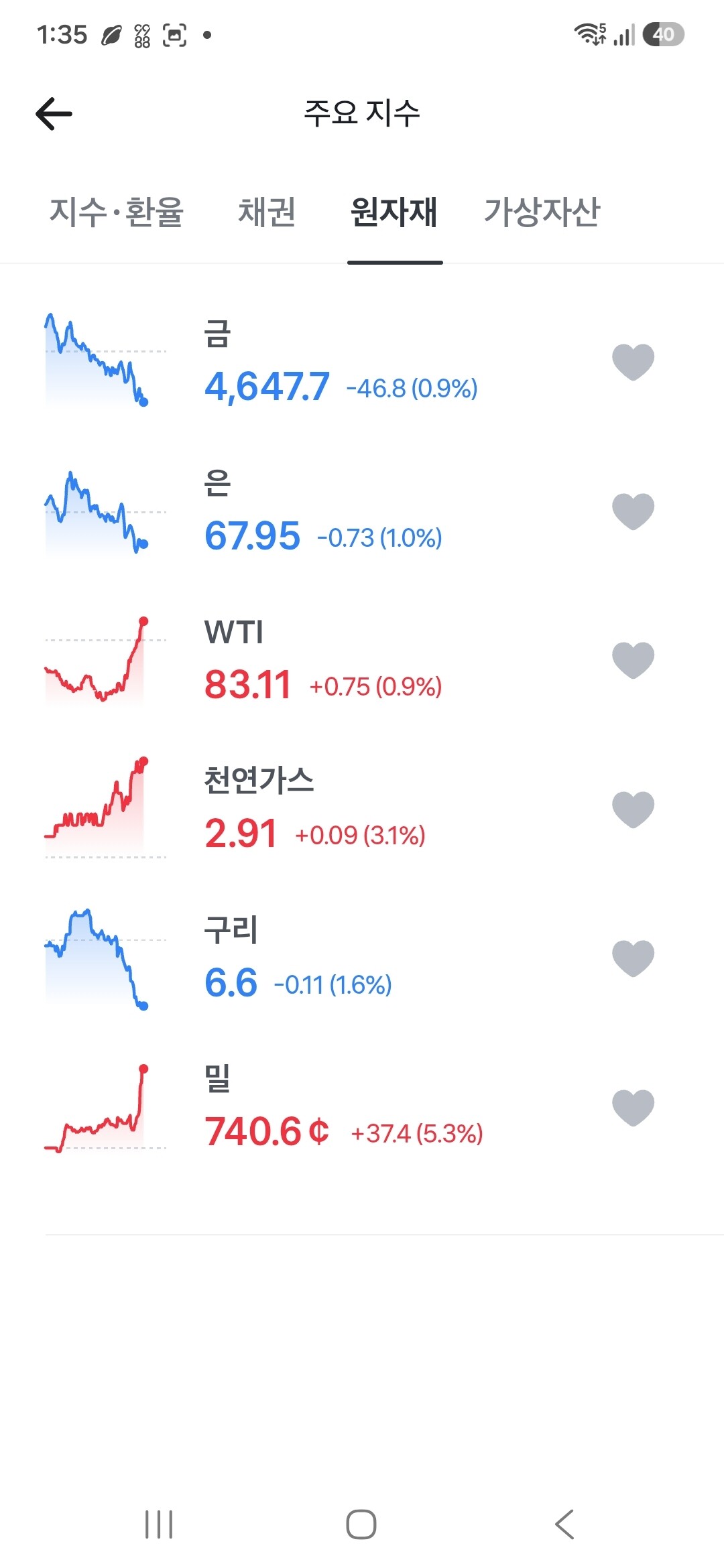Switch to the 채권 tab
The width and height of the screenshot is (724, 1568).
tap(267, 212)
